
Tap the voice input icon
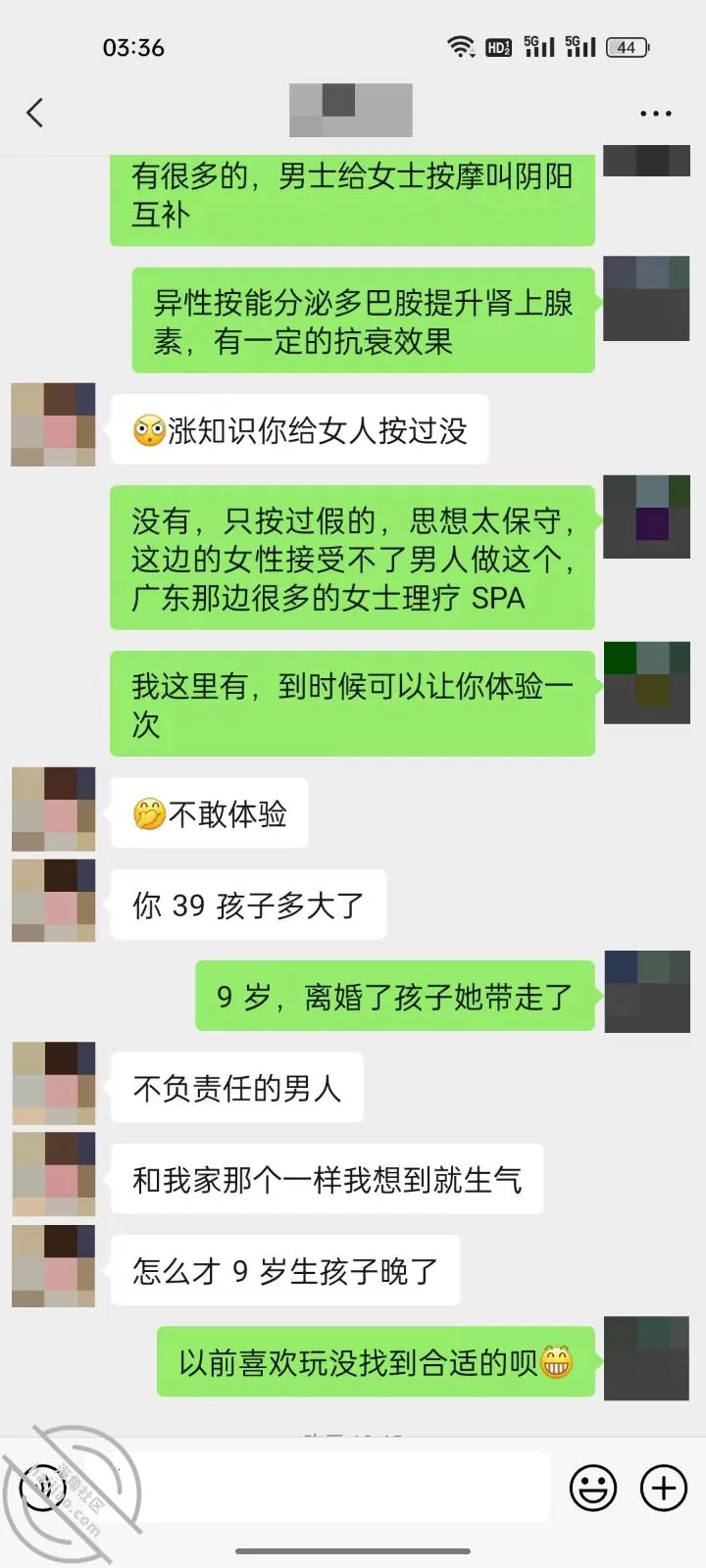coord(43,1489)
